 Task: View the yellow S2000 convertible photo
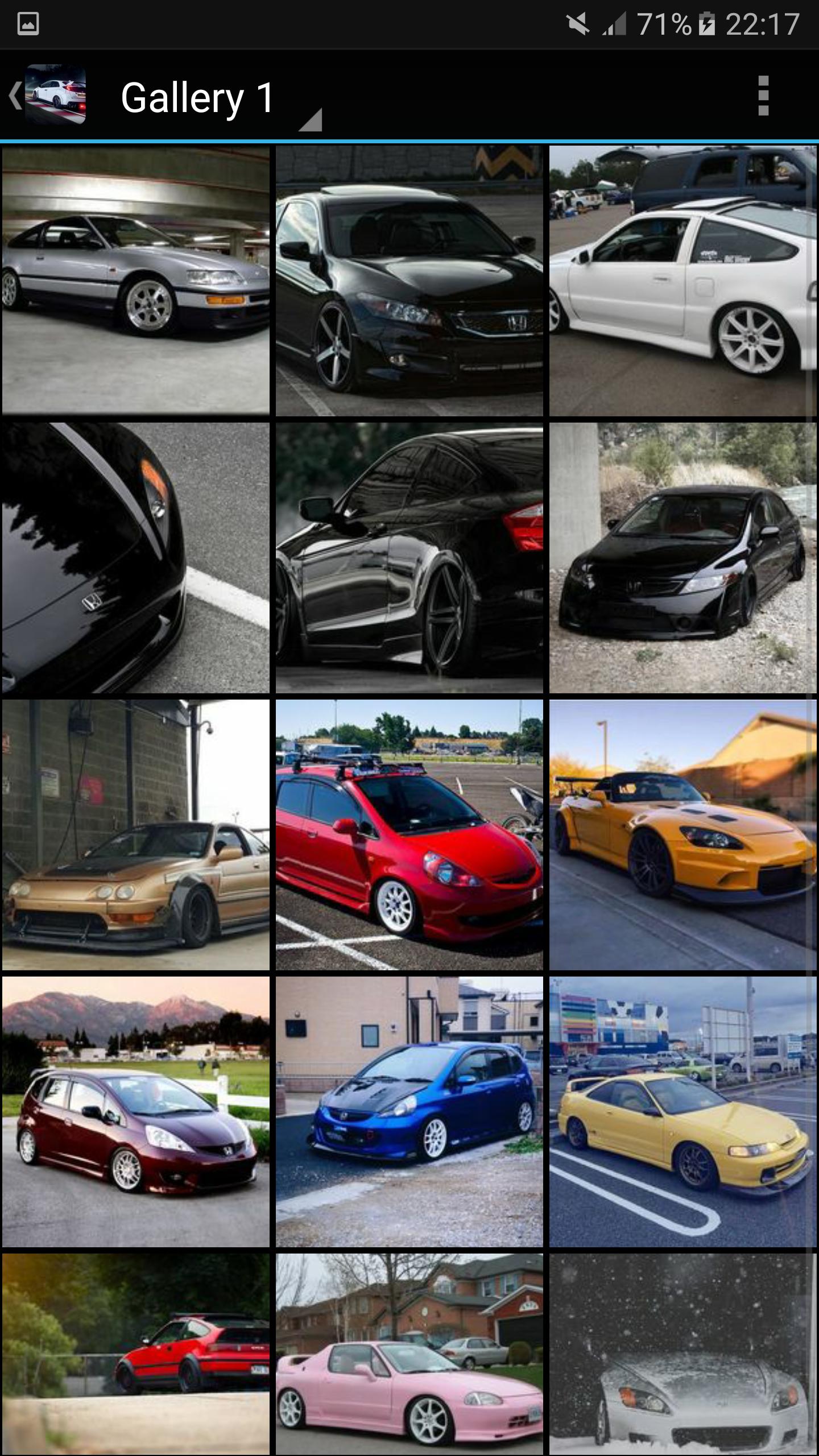pyautogui.click(x=682, y=834)
